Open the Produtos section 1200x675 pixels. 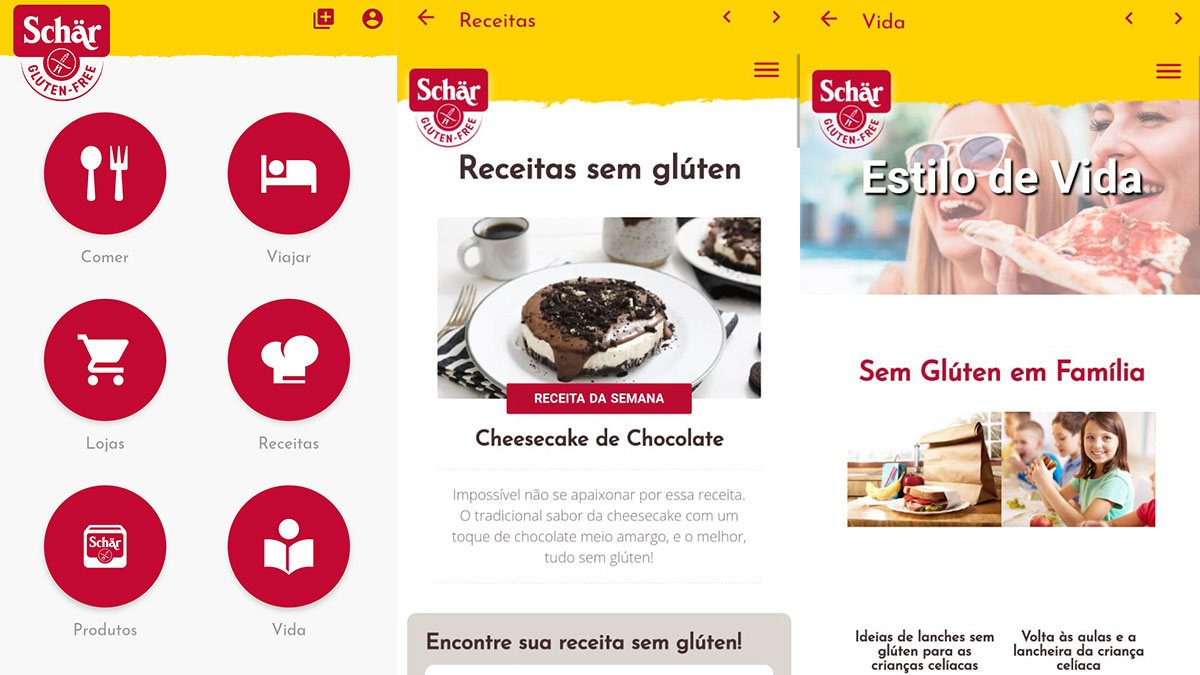point(105,546)
